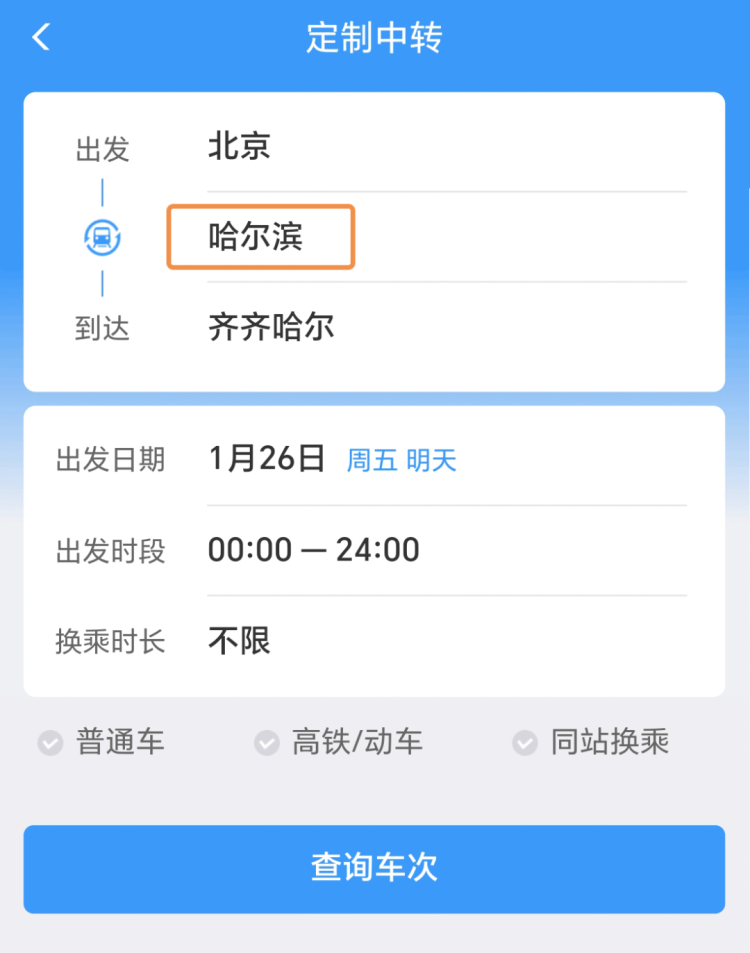Change the arrival city 齐齐哈尔
The height and width of the screenshot is (953, 750).
pos(271,328)
